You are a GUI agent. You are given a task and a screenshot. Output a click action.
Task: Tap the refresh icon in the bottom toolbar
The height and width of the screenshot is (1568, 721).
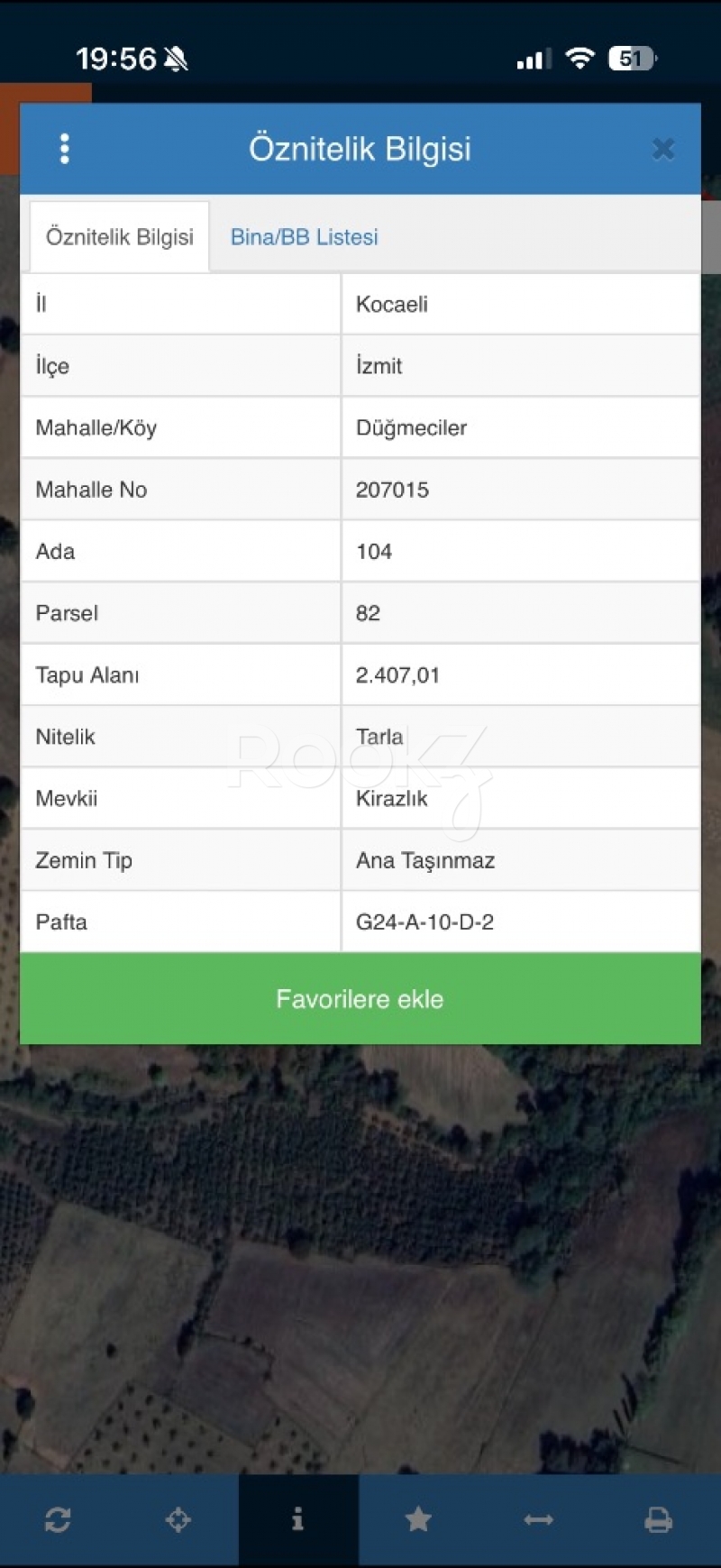point(58,1520)
